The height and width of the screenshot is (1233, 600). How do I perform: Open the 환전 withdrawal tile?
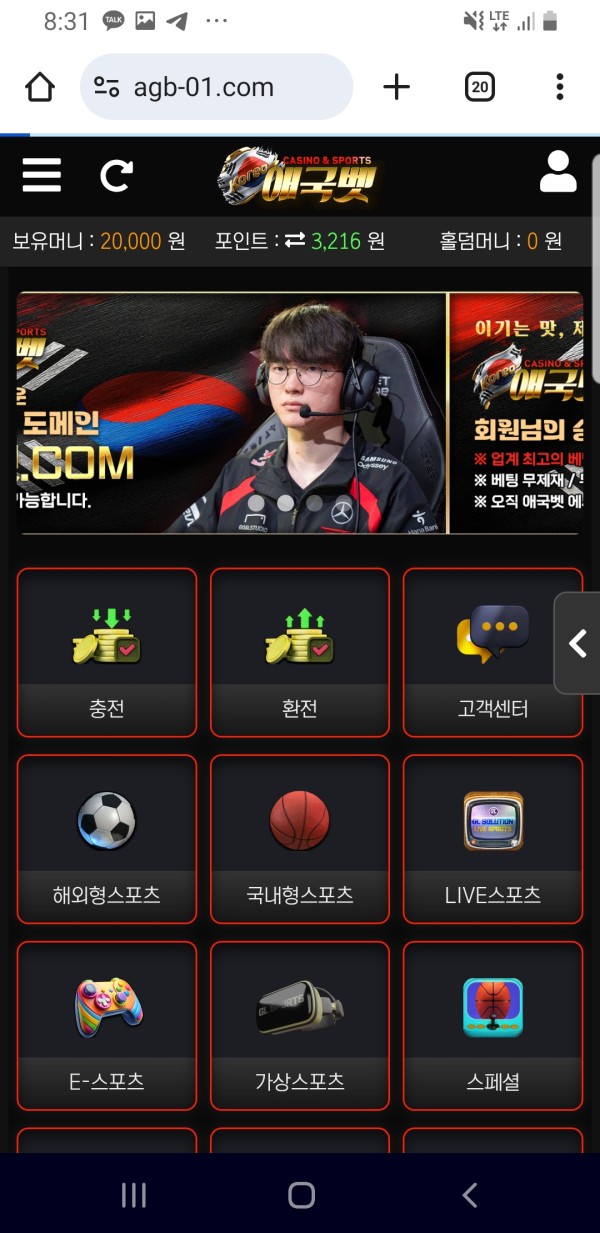click(x=300, y=652)
